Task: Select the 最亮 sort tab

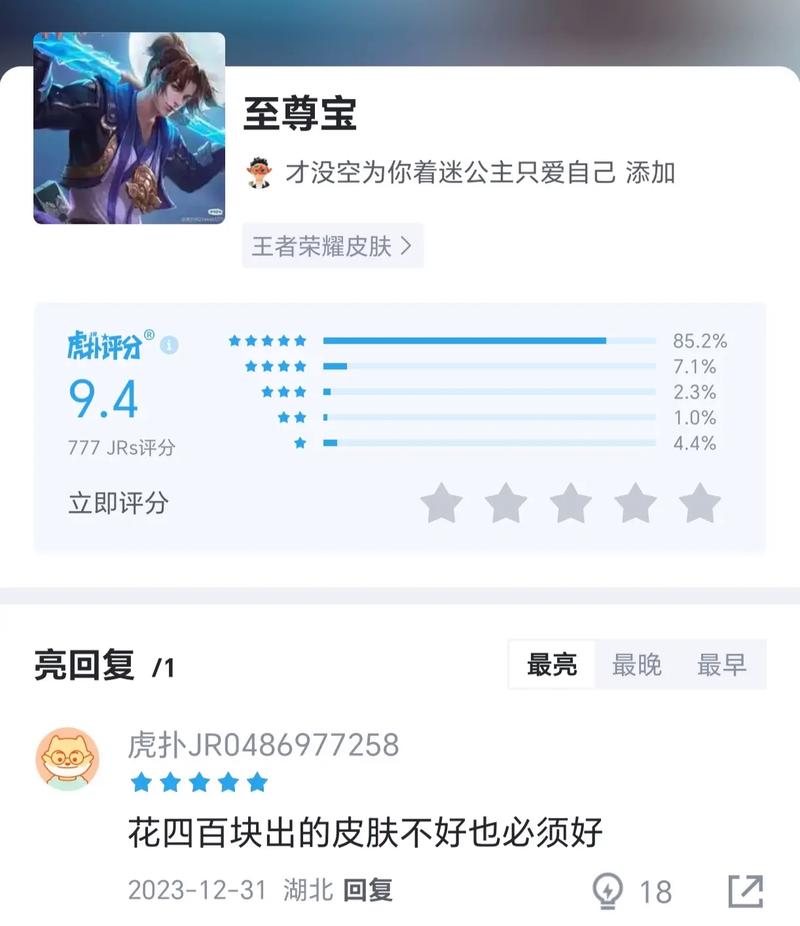Action: click(550, 663)
